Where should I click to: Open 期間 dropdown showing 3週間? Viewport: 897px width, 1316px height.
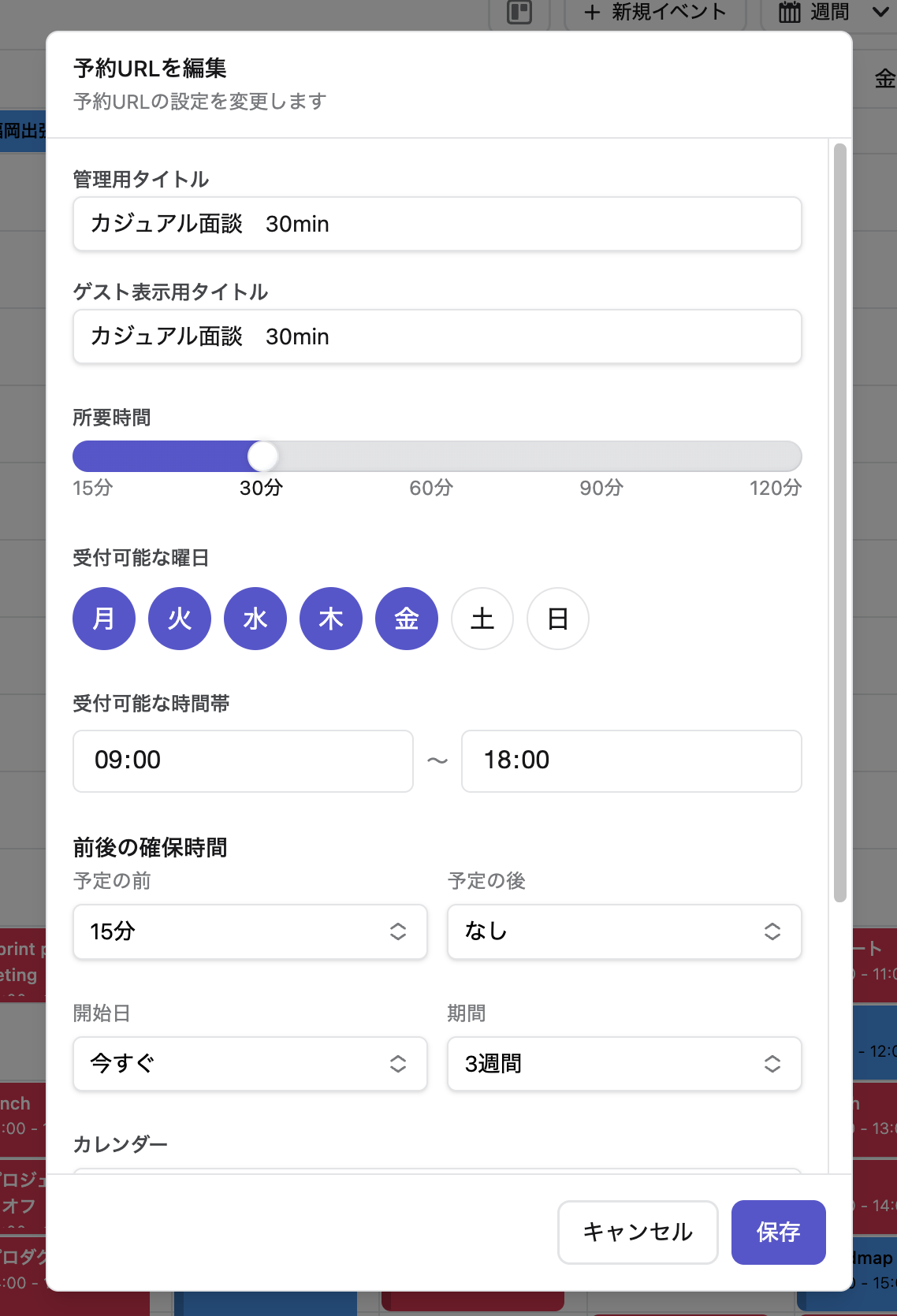click(624, 1064)
